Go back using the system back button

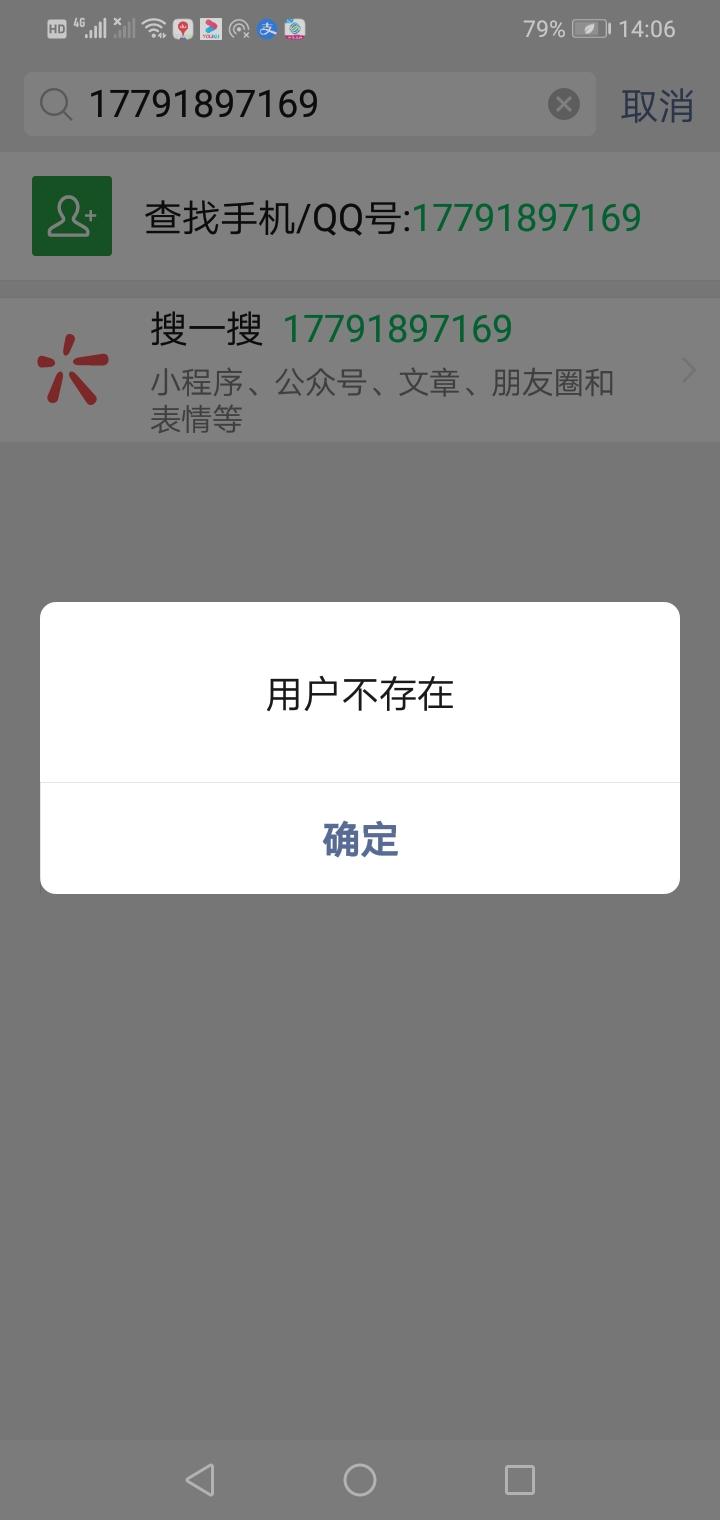[200, 1480]
